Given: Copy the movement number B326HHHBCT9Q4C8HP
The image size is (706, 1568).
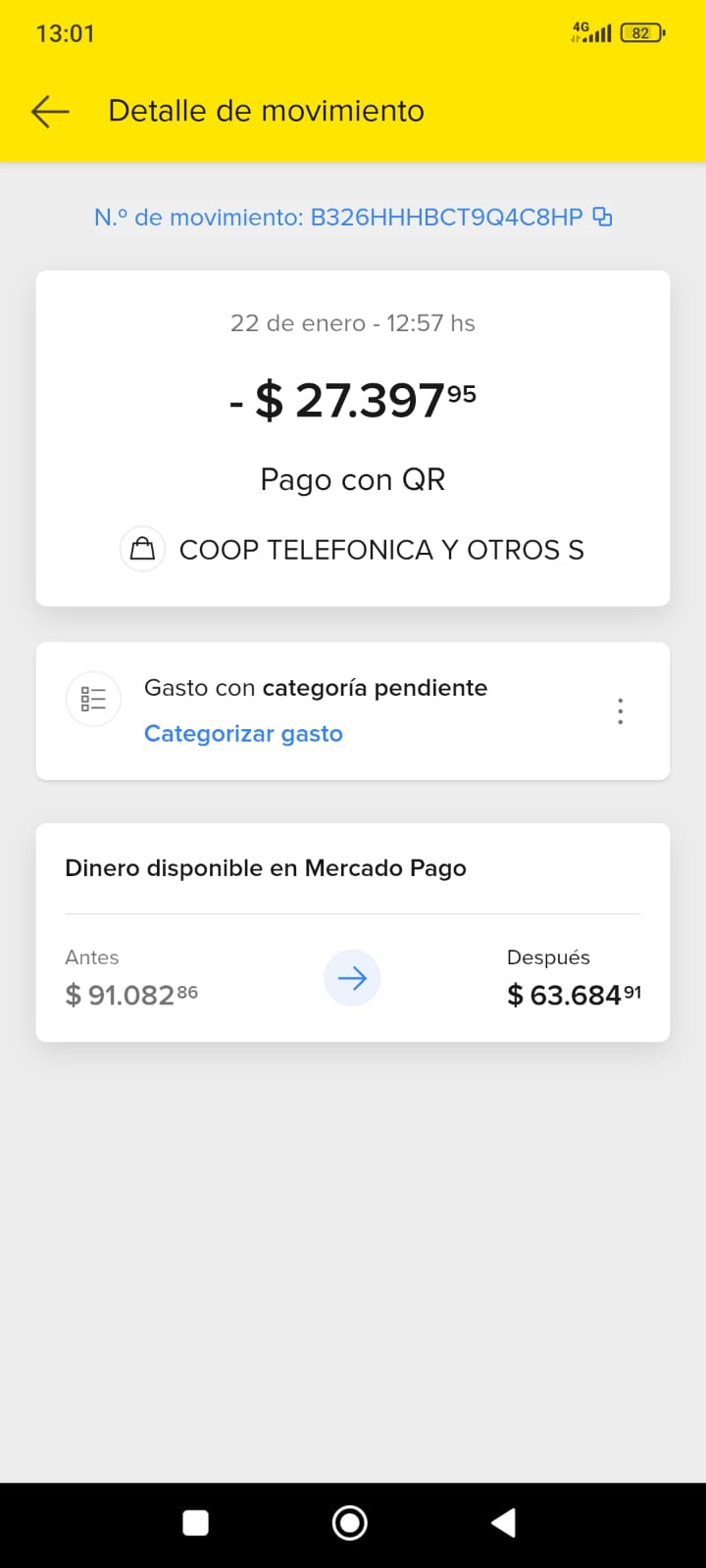Looking at the screenshot, I should click(x=603, y=217).
